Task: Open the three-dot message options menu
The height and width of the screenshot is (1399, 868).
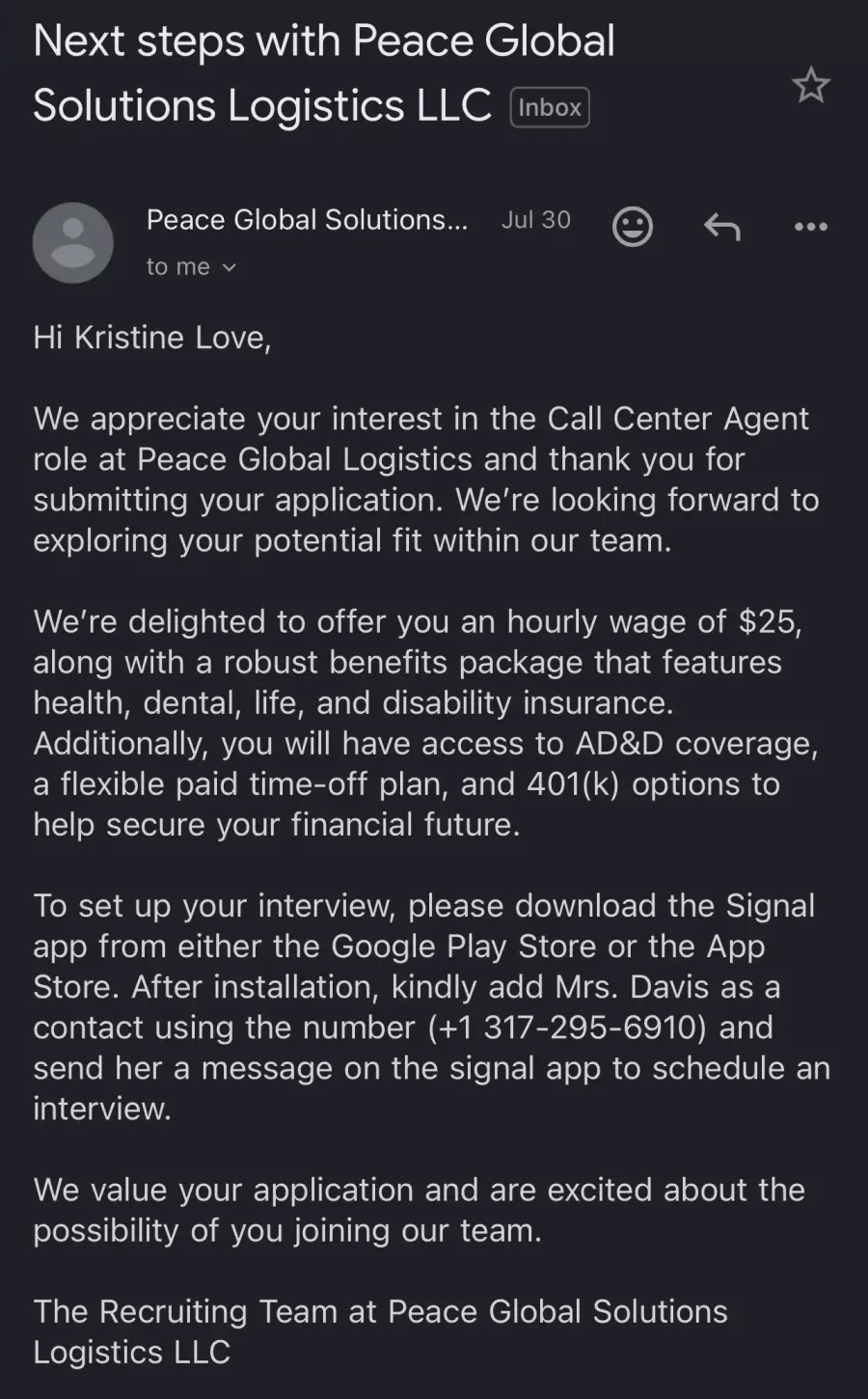Action: pyautogui.click(x=810, y=227)
